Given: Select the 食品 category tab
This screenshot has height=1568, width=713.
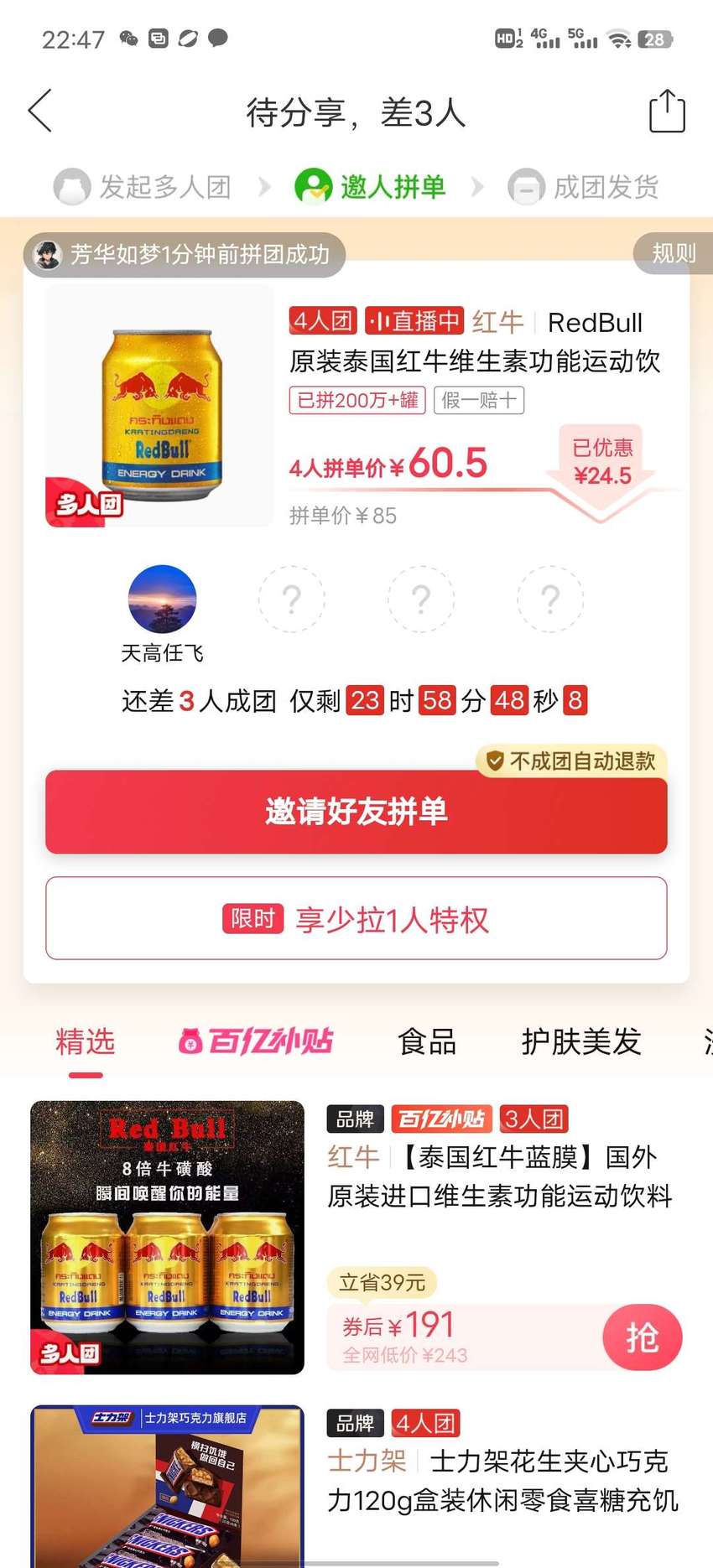Looking at the screenshot, I should (427, 1041).
